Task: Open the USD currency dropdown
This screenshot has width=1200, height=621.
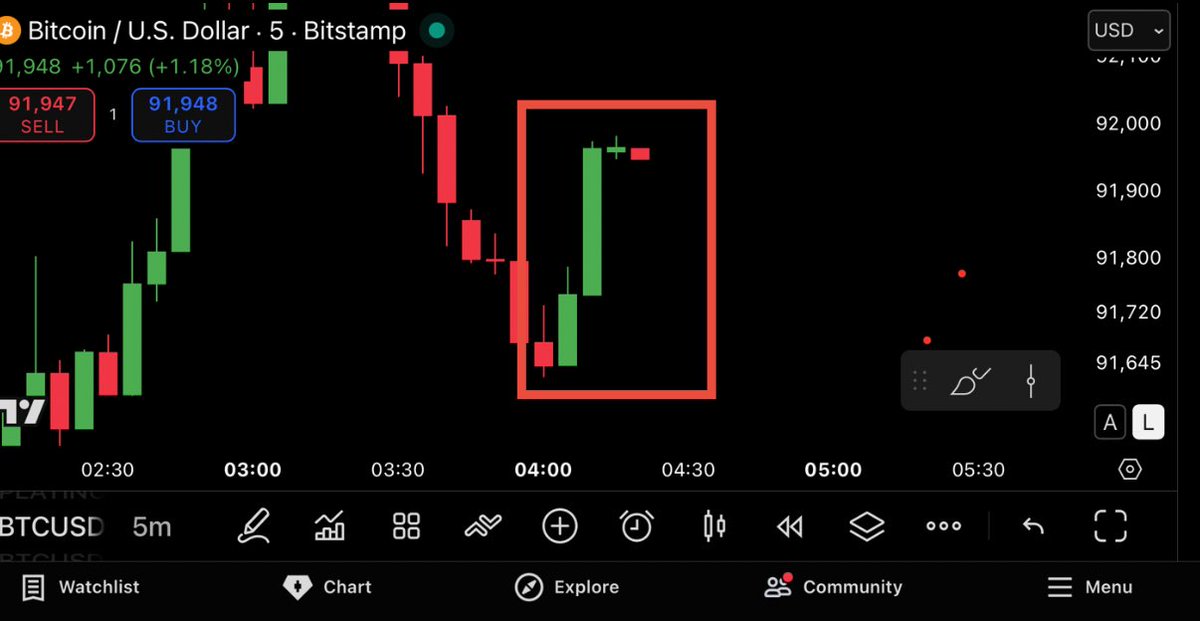Action: click(x=1128, y=31)
